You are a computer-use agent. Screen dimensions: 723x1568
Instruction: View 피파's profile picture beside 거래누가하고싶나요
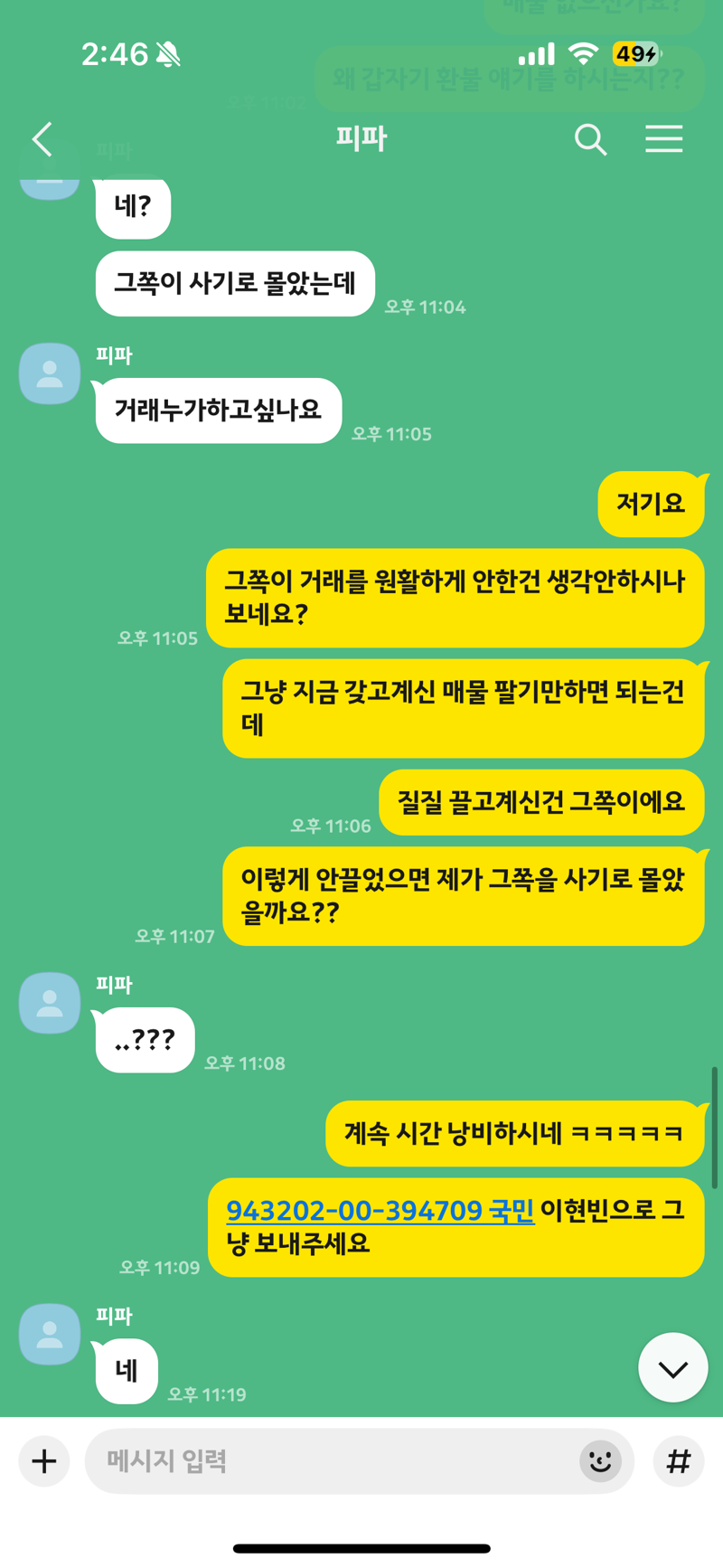click(x=50, y=373)
